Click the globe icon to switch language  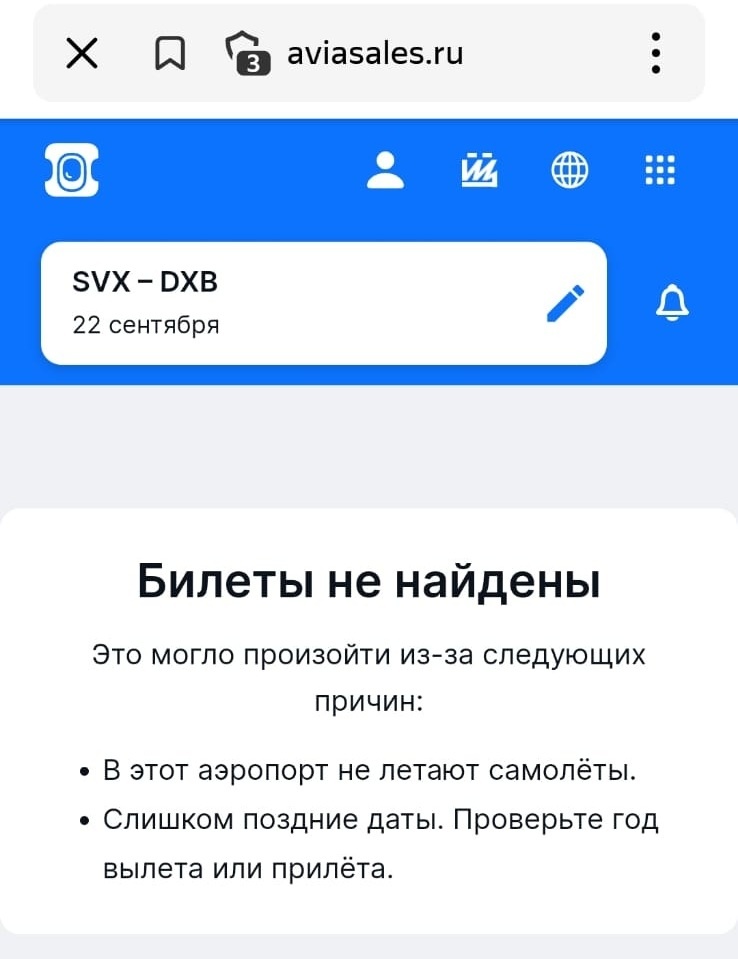point(568,170)
